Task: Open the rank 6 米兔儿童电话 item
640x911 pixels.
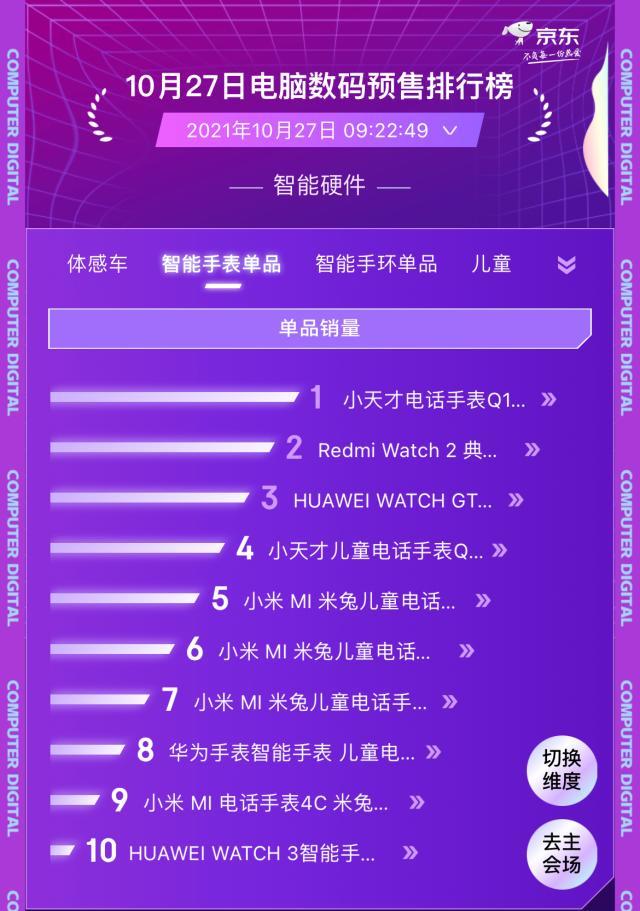Action: click(x=324, y=651)
